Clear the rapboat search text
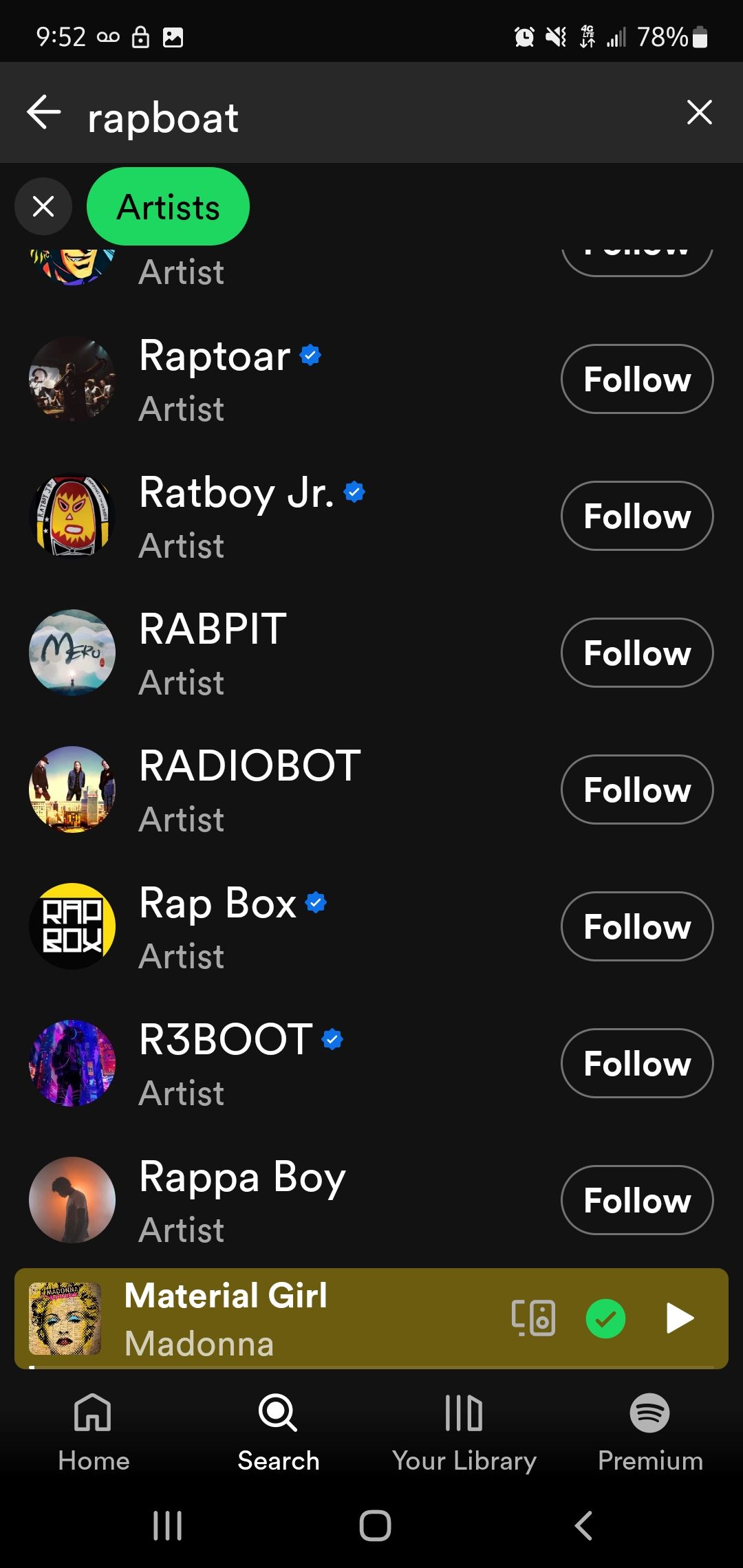Image resolution: width=743 pixels, height=1568 pixels. point(699,113)
